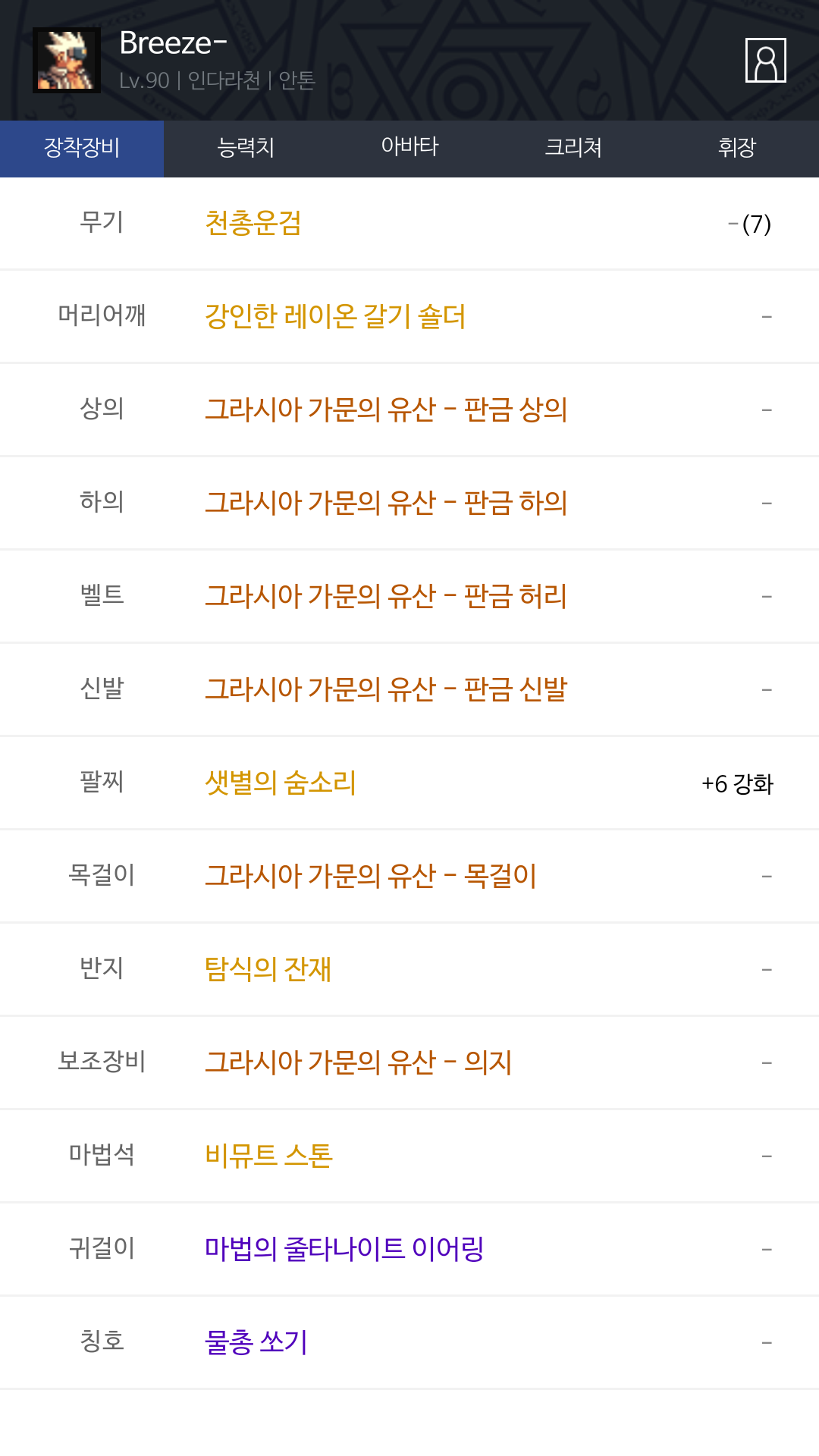Screen dimensions: 819x1456
Task: Open weapon item 천총운검
Action: pos(253,223)
